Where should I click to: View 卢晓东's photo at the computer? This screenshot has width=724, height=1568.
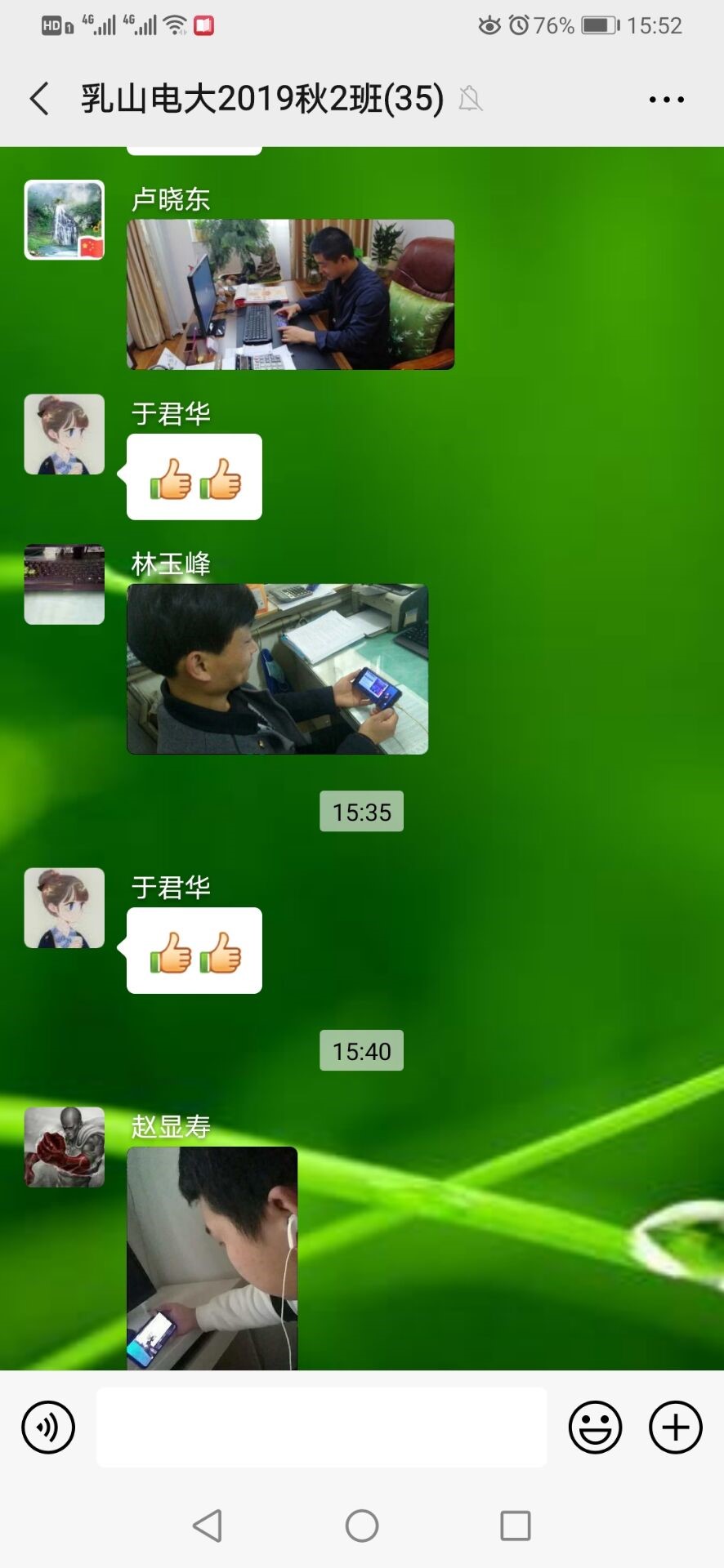[290, 294]
